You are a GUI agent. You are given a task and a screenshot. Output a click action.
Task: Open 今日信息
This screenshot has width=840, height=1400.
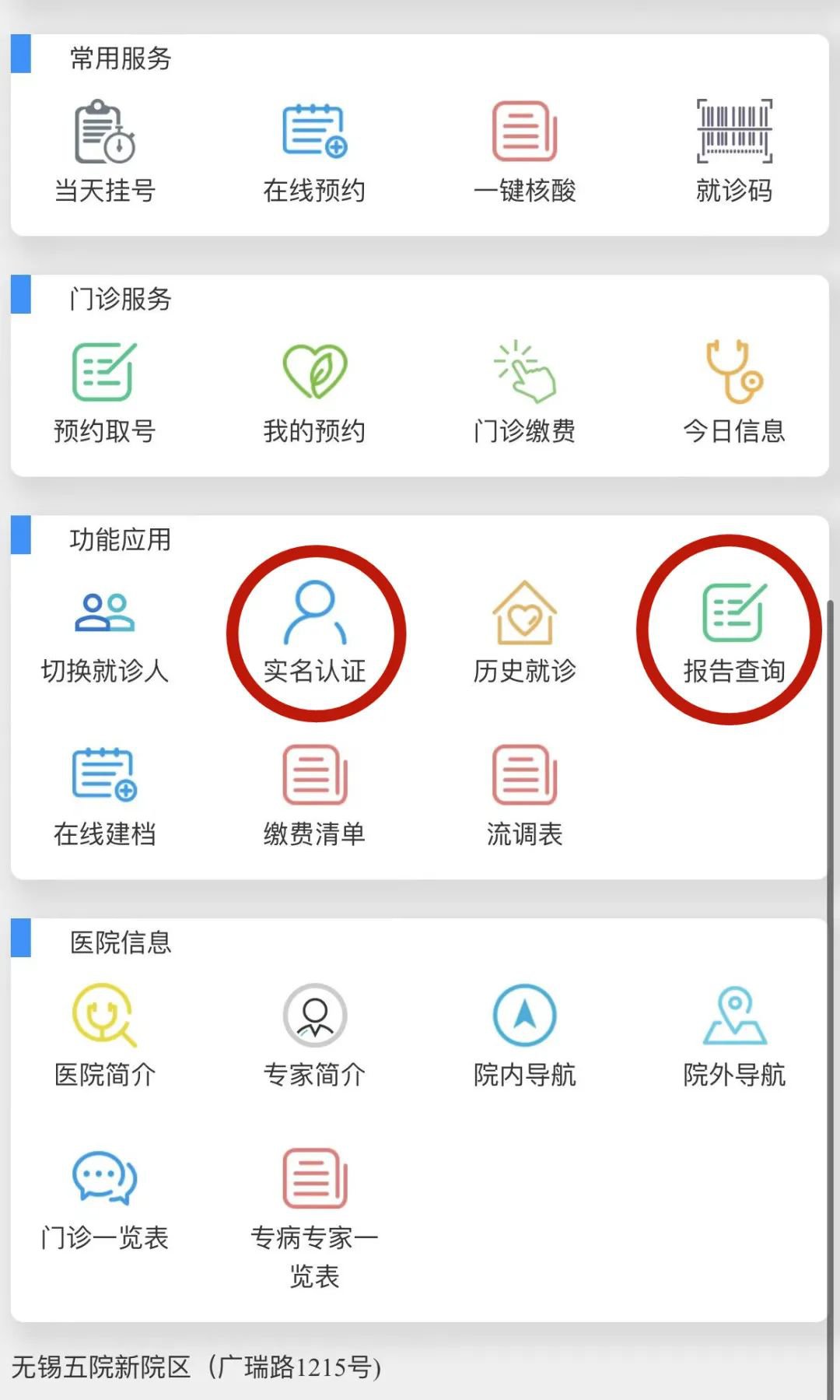(734, 393)
